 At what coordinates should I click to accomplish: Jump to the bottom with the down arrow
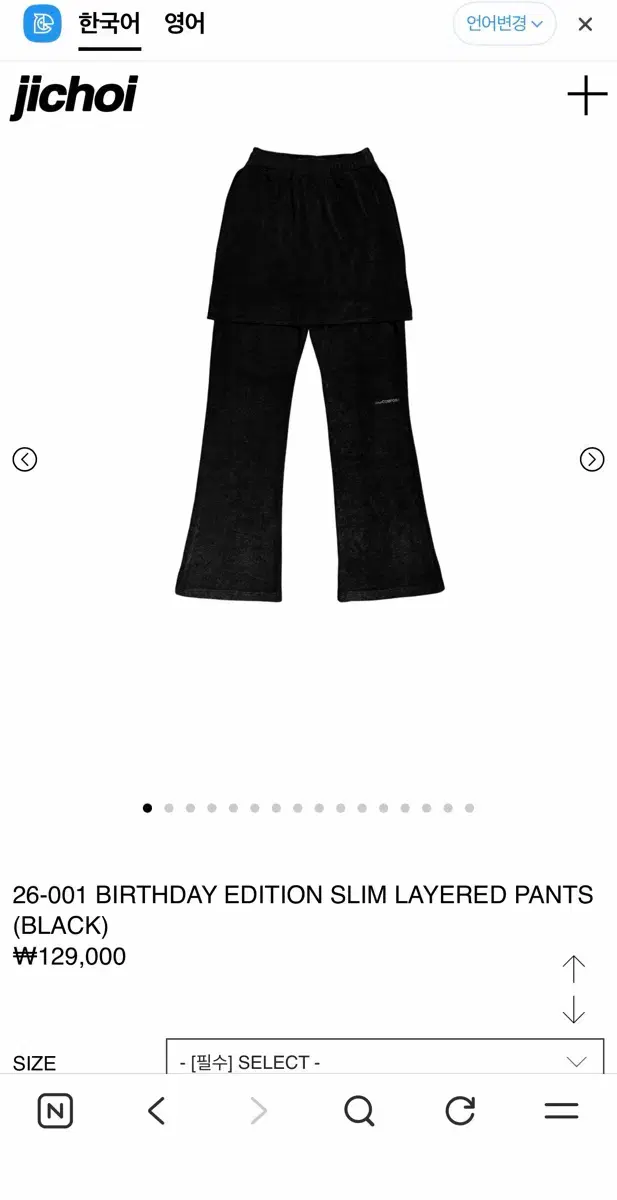[573, 1009]
